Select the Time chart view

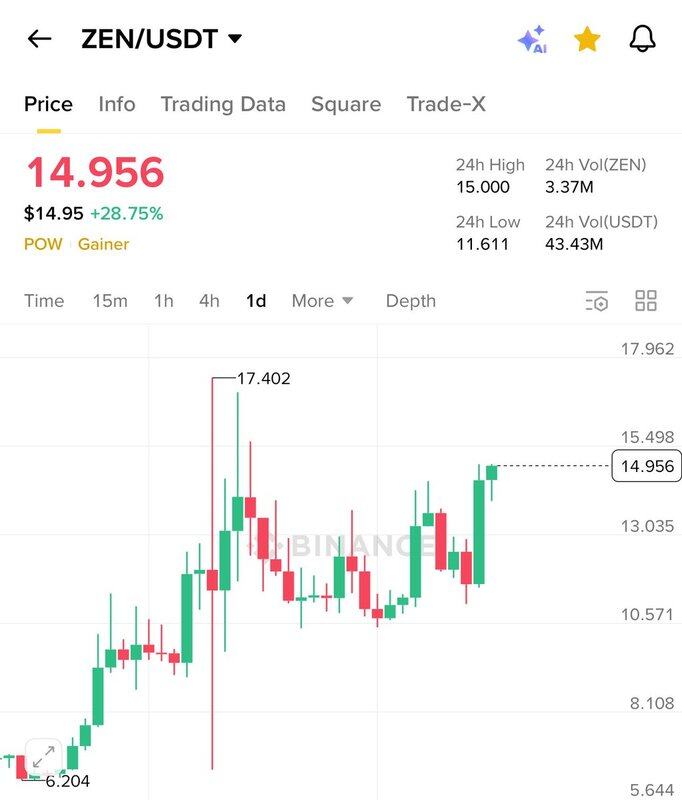pyautogui.click(x=44, y=301)
